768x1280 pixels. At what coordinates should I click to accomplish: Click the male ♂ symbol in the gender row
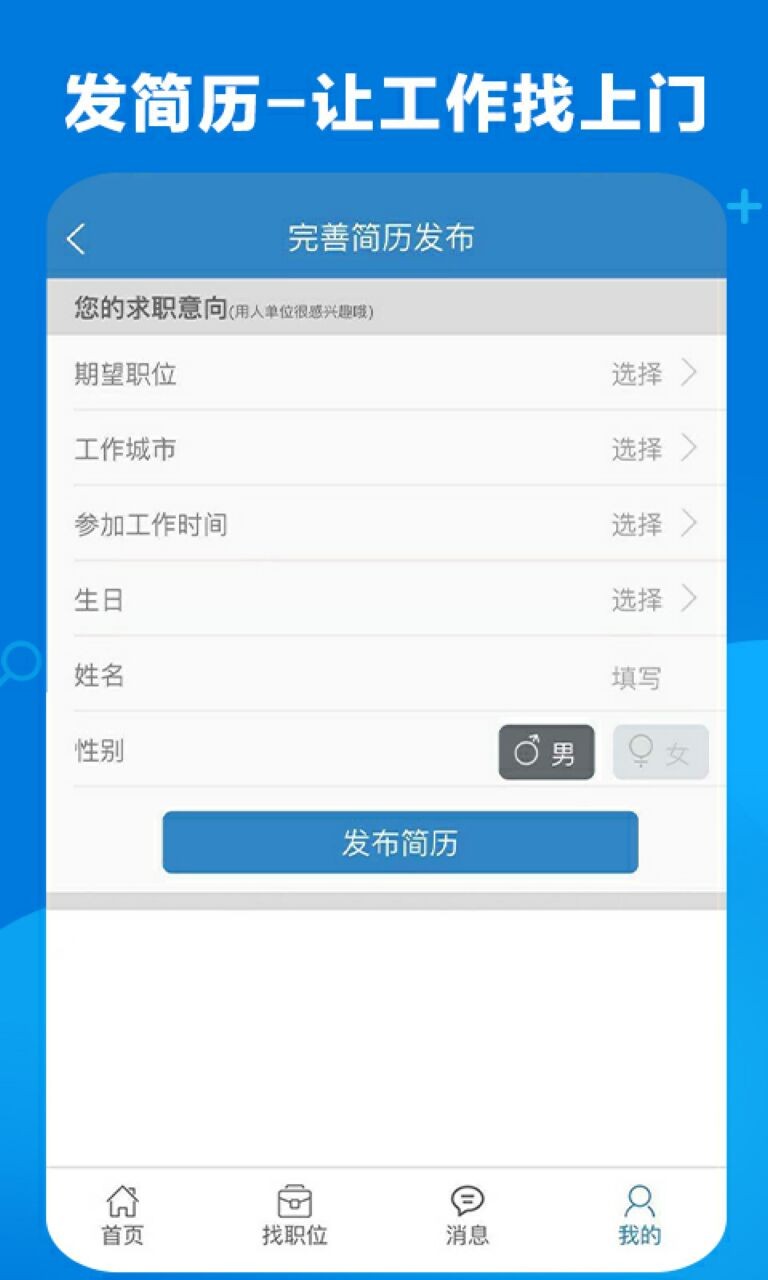[x=527, y=748]
